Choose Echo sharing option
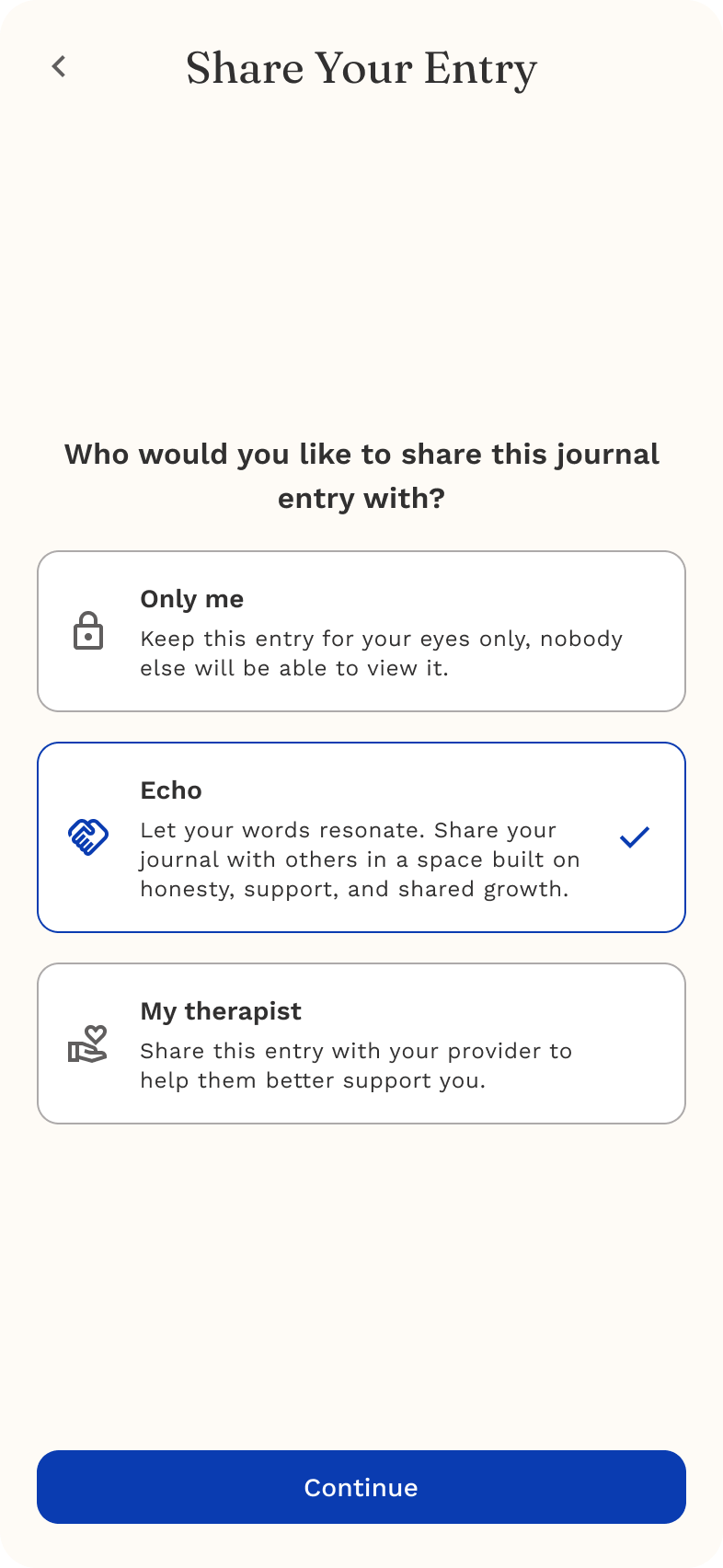The height and width of the screenshot is (1568, 723). tap(361, 837)
